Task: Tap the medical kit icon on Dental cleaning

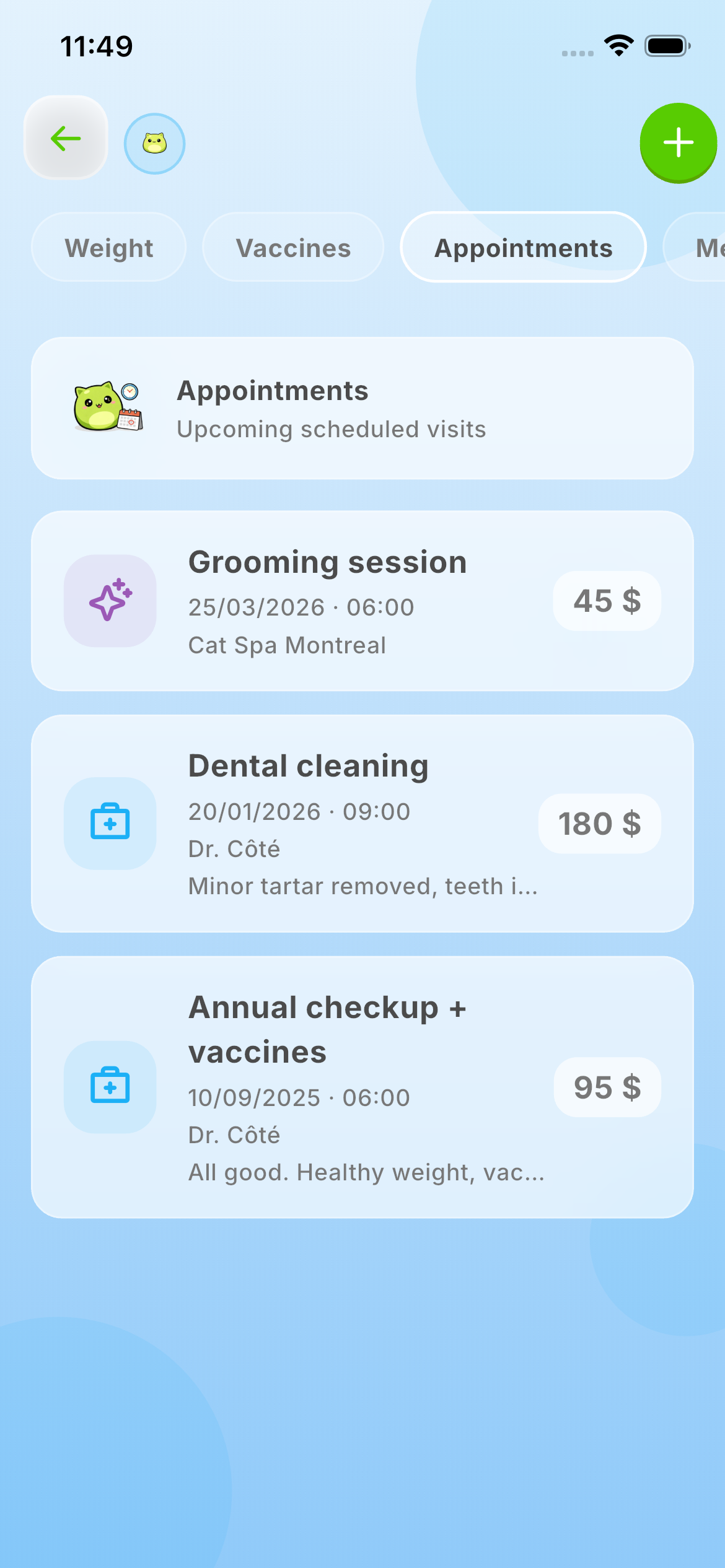Action: [x=110, y=824]
